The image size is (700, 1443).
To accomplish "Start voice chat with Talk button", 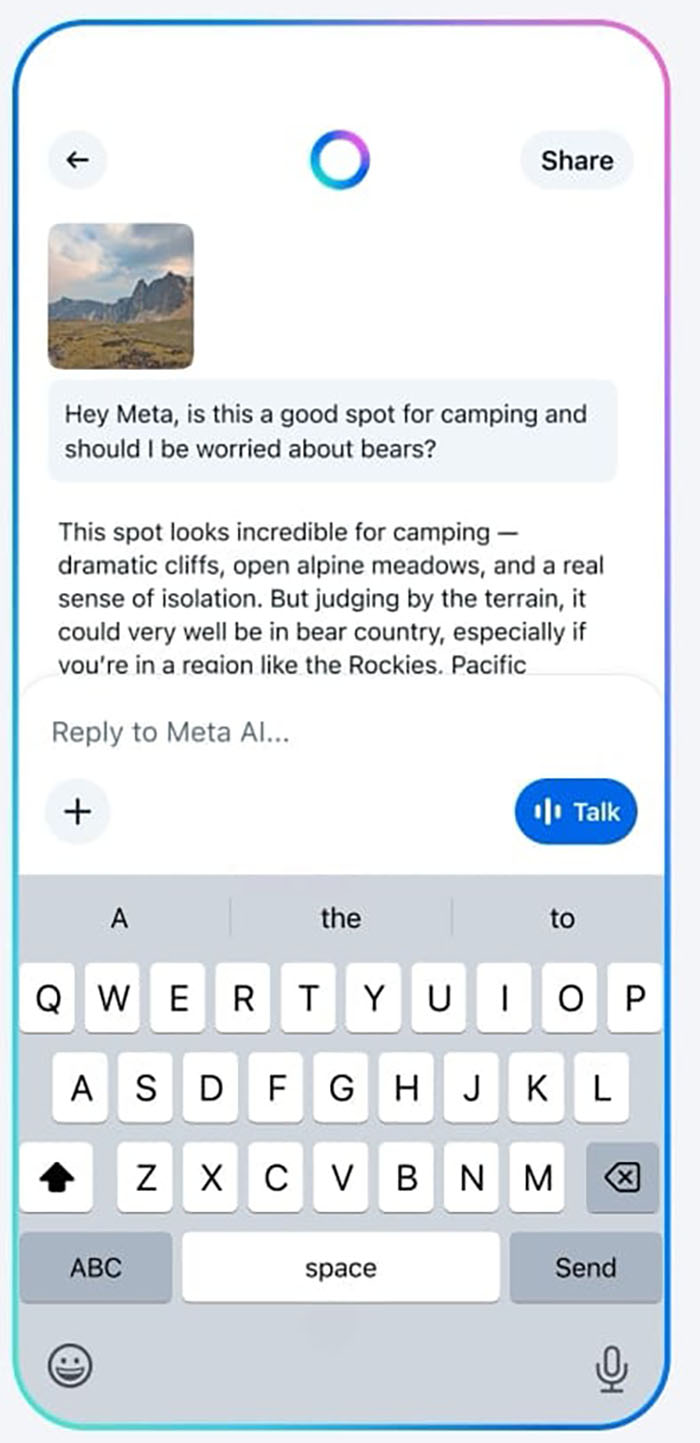I will coord(576,812).
